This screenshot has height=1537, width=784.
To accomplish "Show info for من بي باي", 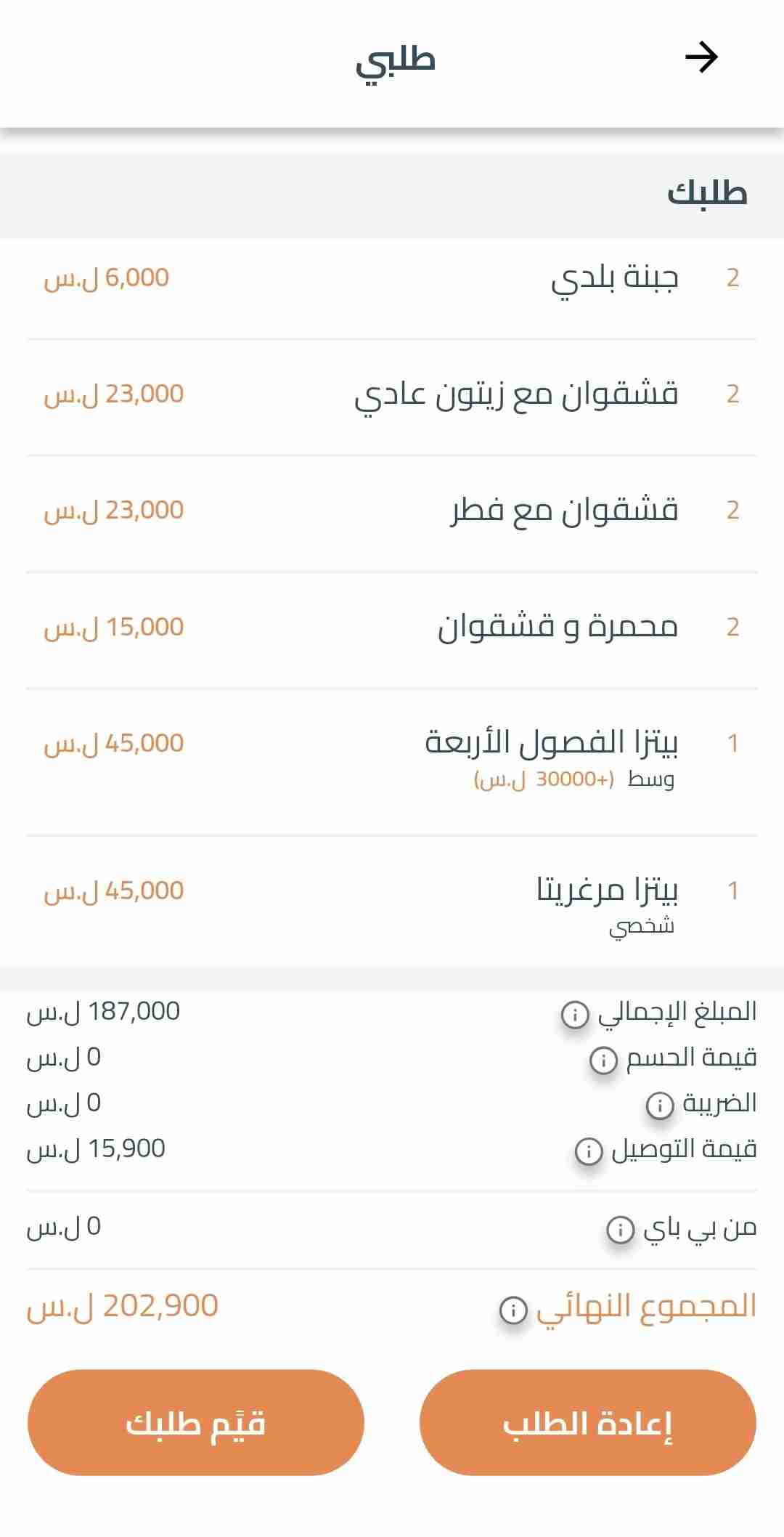I will 620,1230.
